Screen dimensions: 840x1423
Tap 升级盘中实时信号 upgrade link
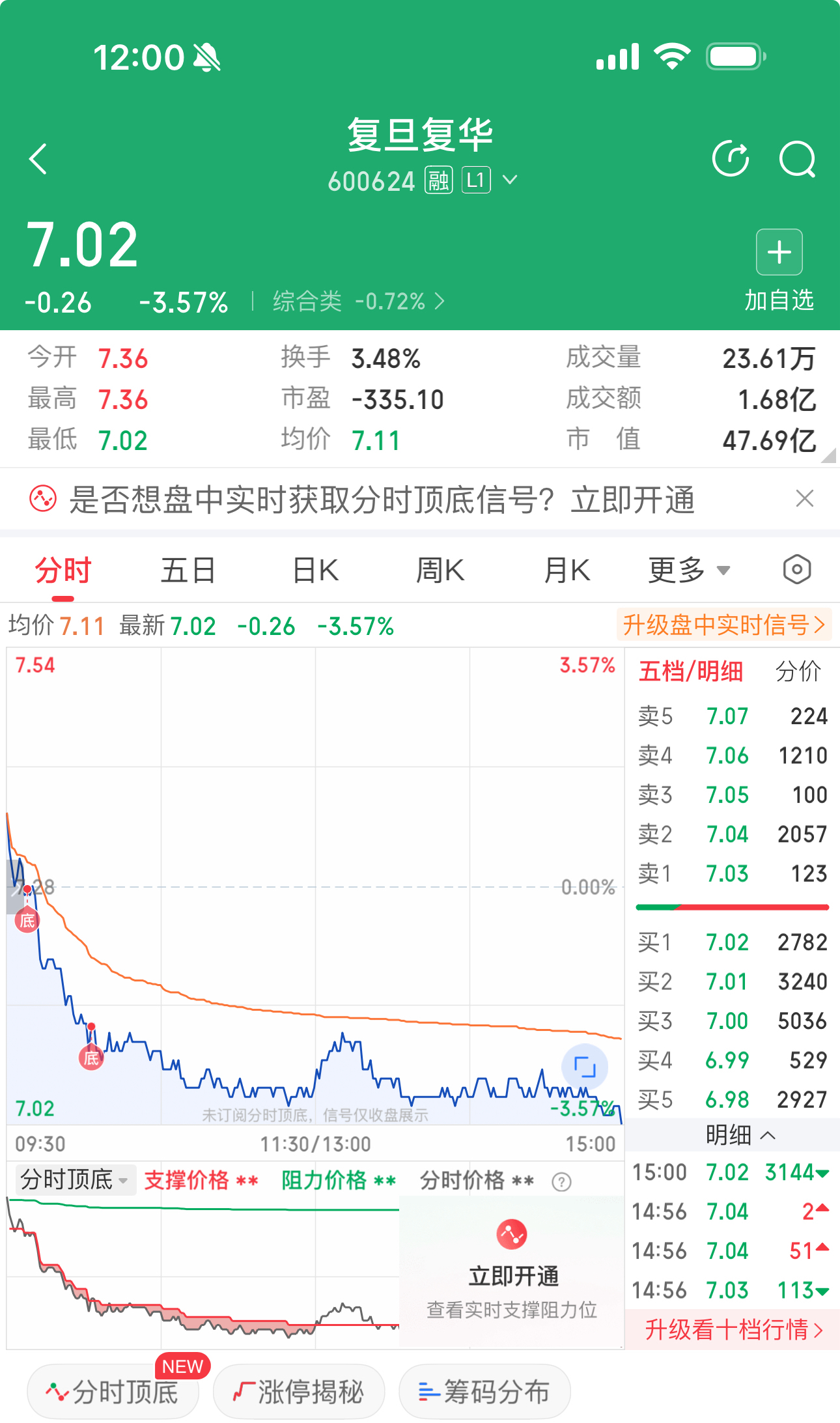click(x=724, y=625)
